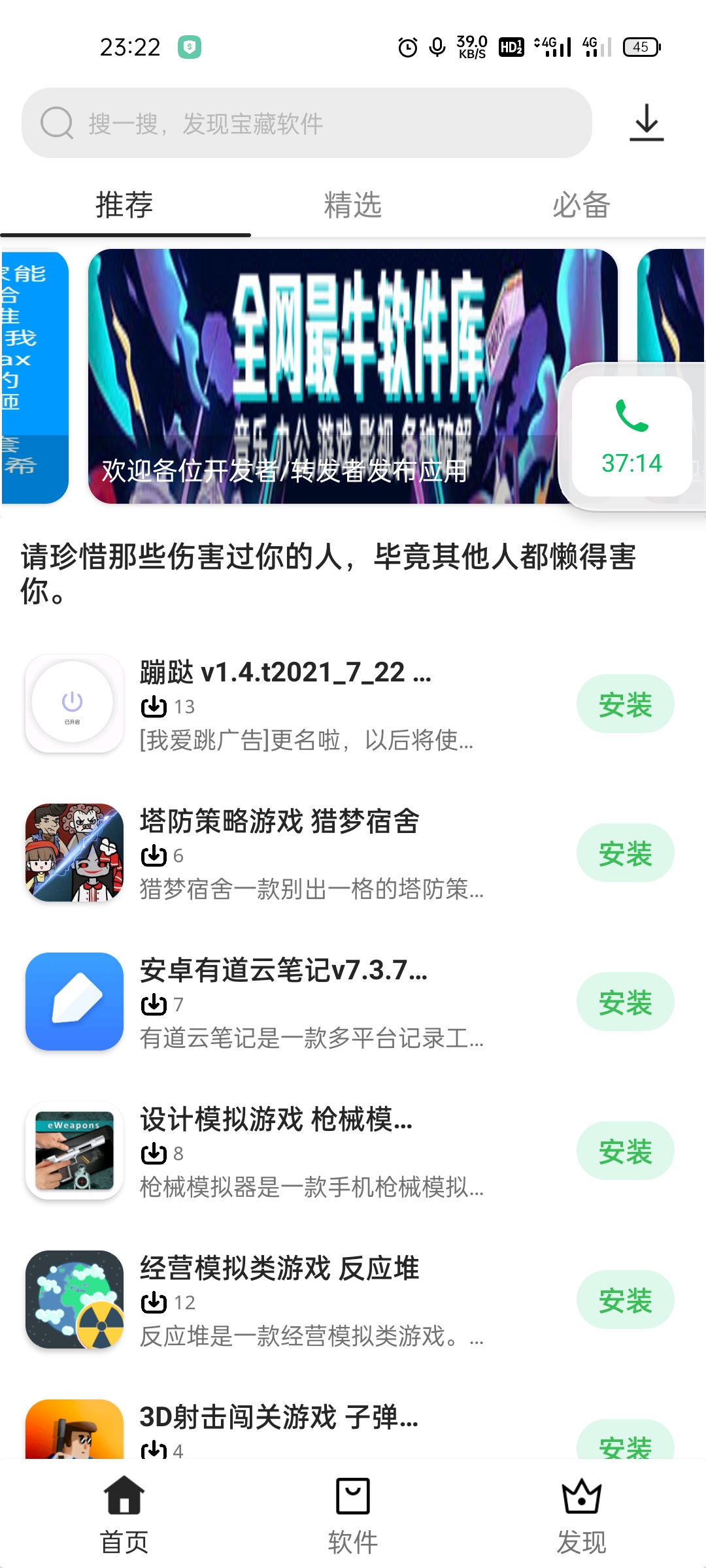
Task: Open the 全网最牛软件库 banner
Action: [353, 376]
